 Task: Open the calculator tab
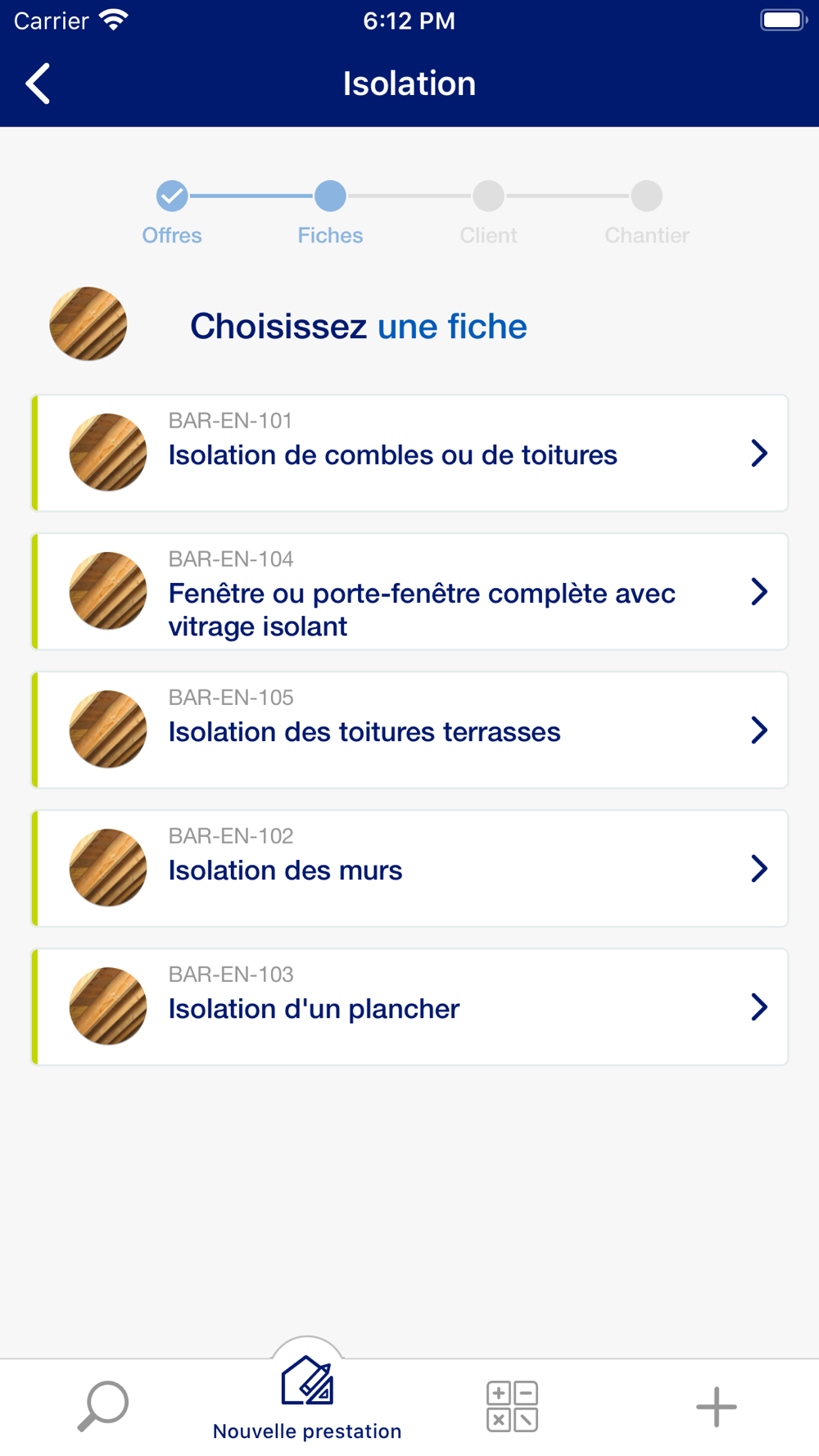[512, 1406]
